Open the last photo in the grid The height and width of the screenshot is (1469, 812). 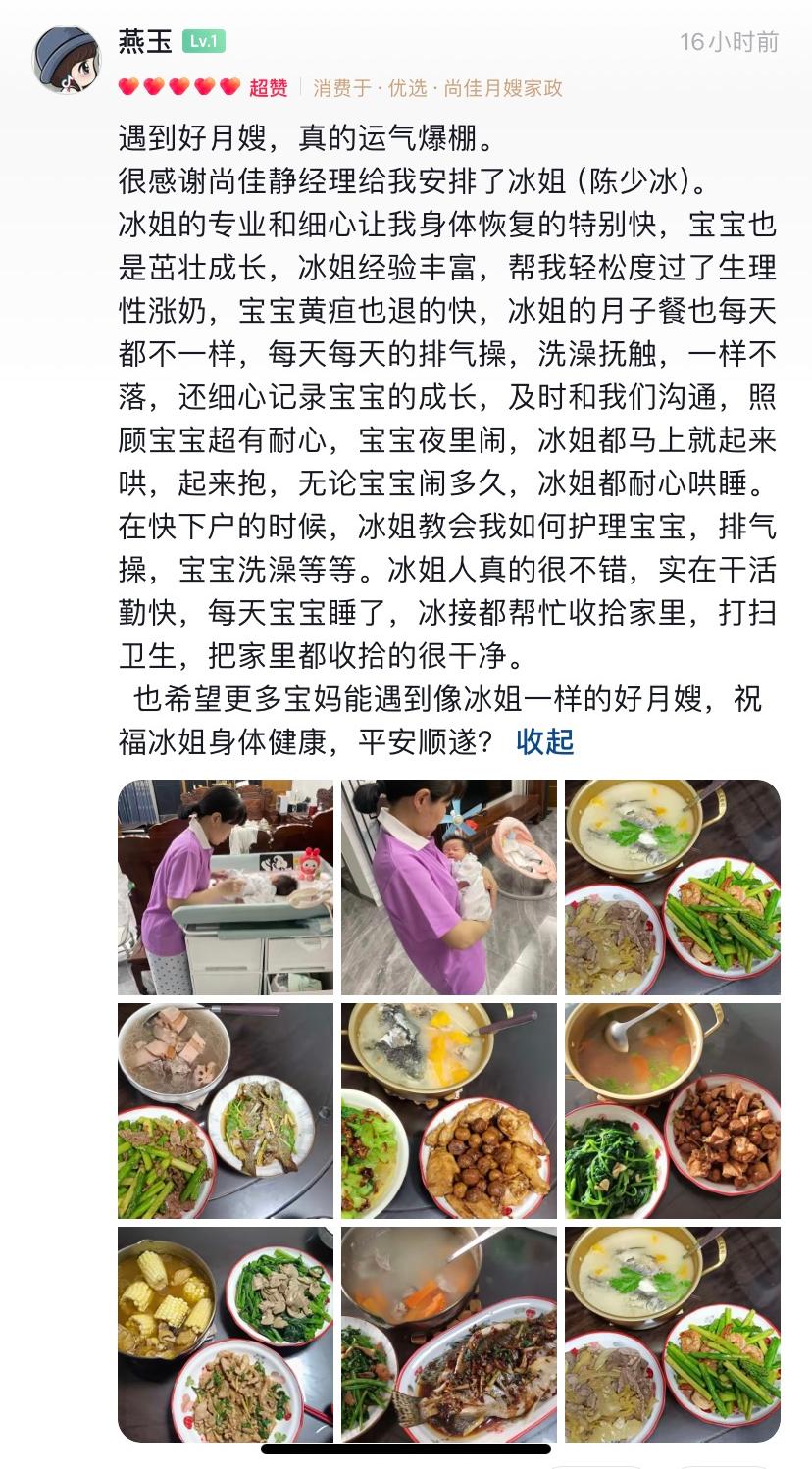pos(673,1334)
